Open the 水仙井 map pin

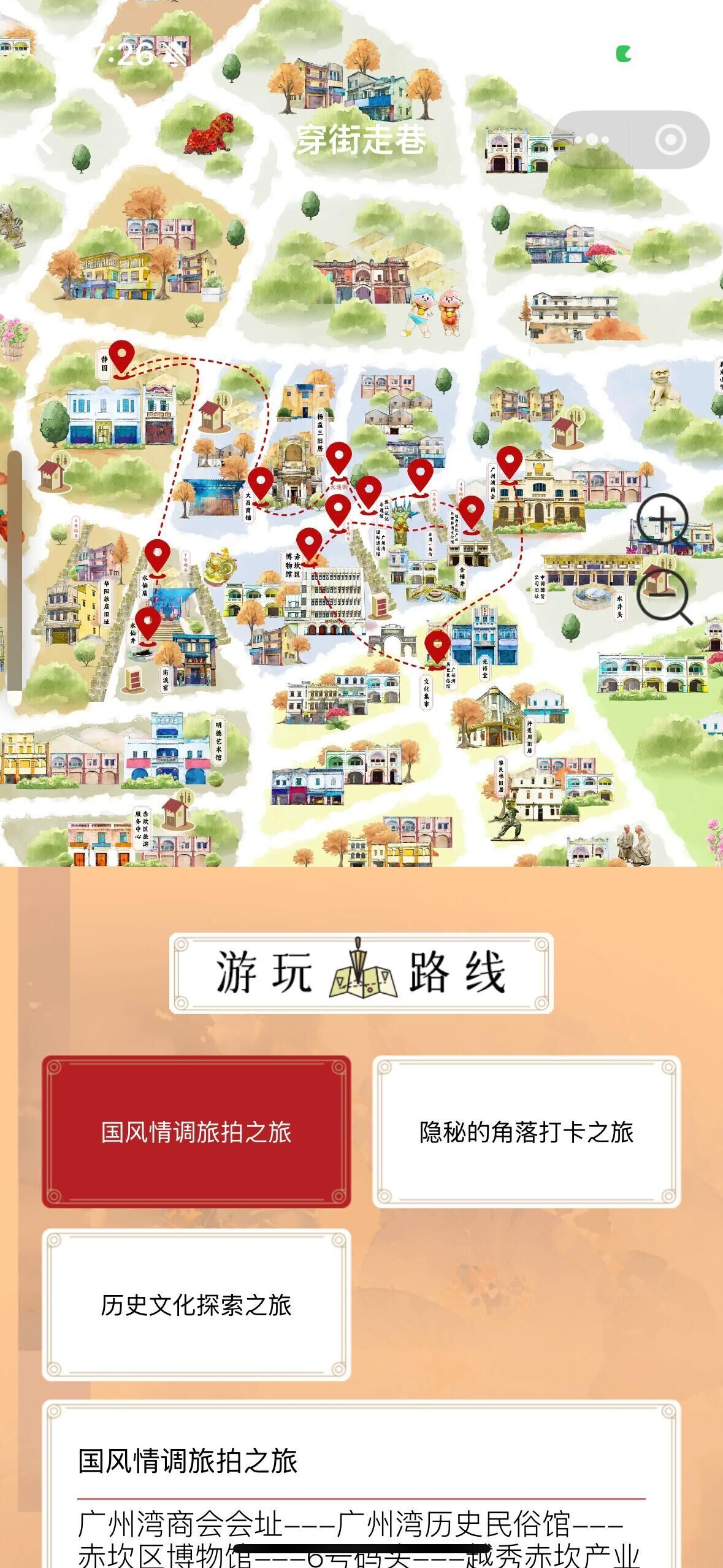point(147,623)
